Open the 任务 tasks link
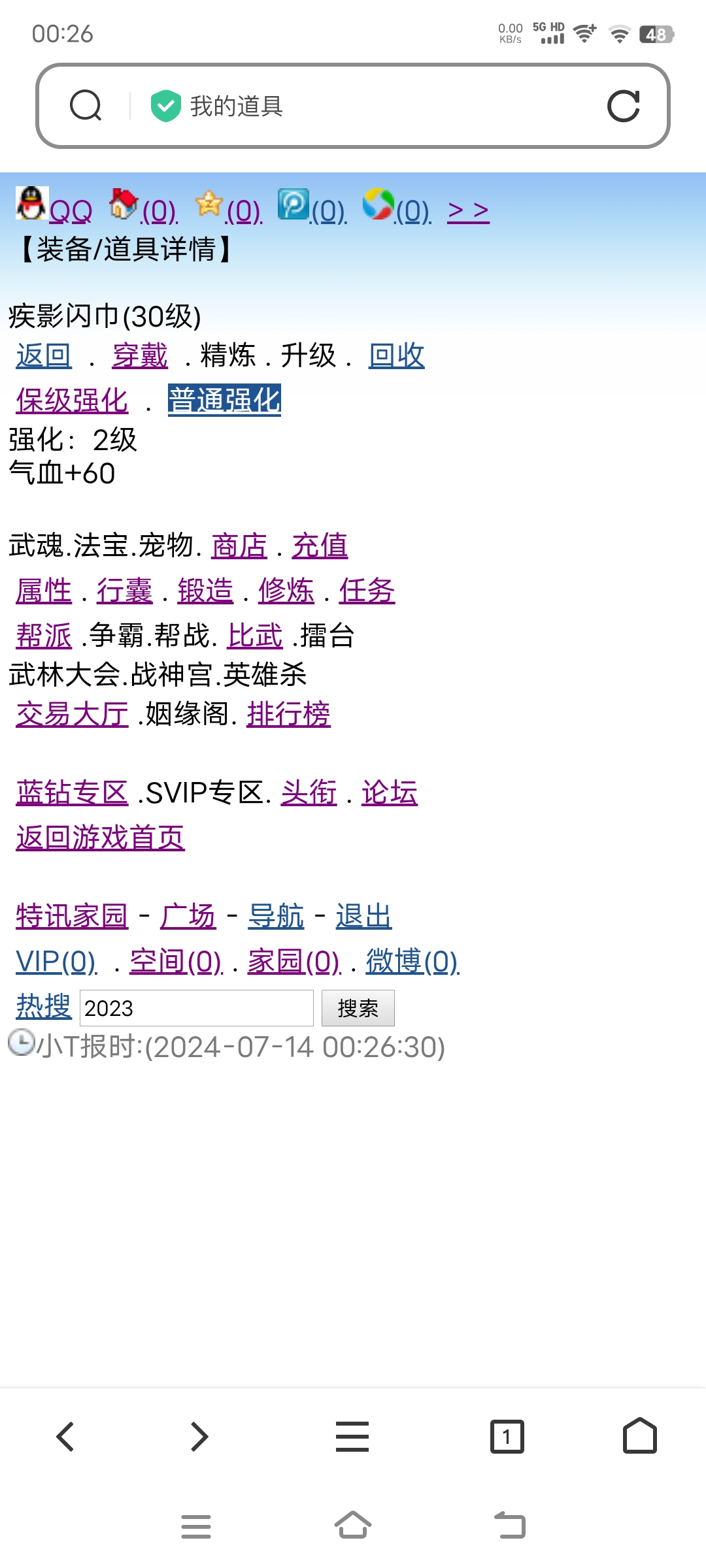The width and height of the screenshot is (706, 1568). click(367, 591)
